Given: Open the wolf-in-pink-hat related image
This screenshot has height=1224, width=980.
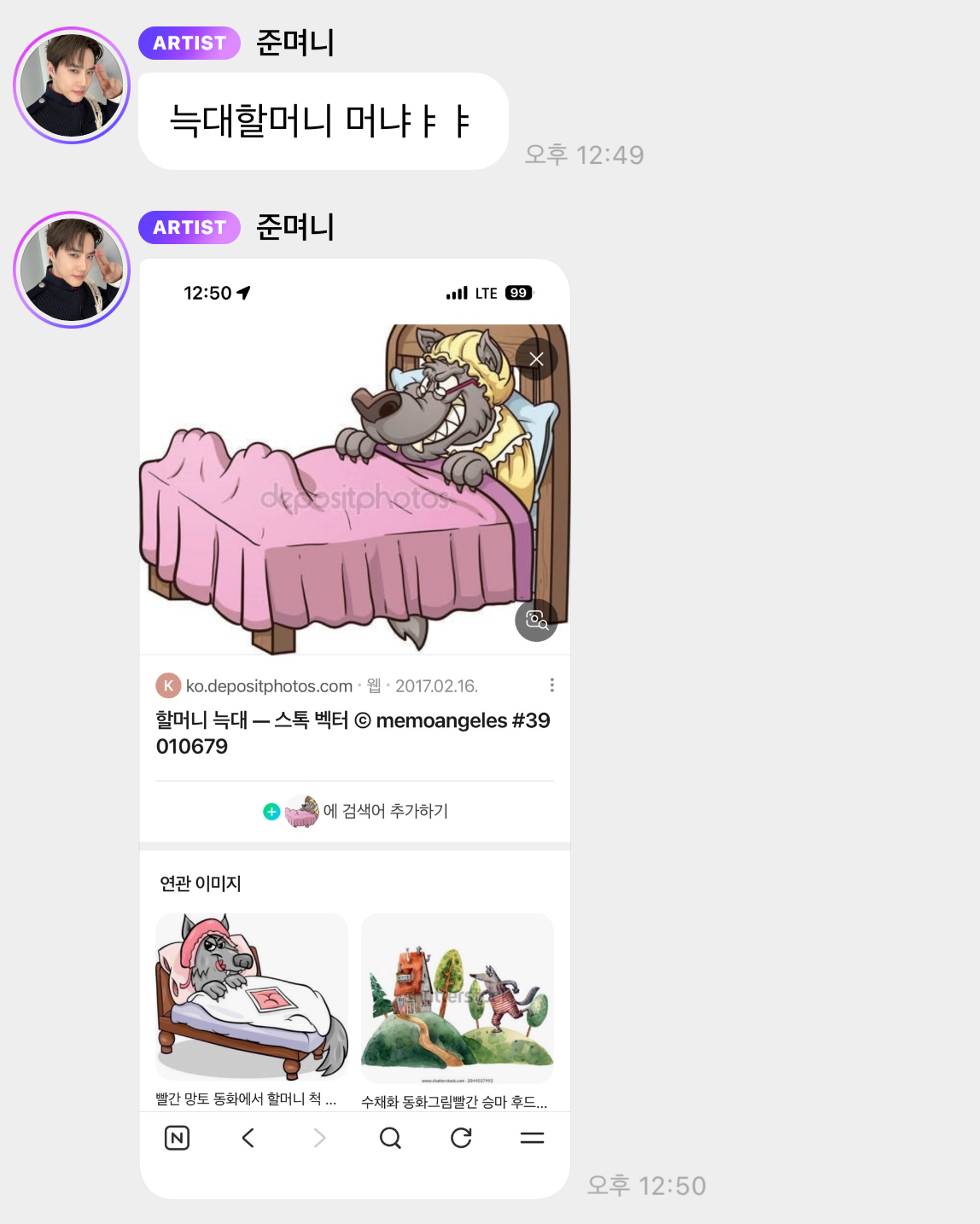Looking at the screenshot, I should [x=251, y=997].
